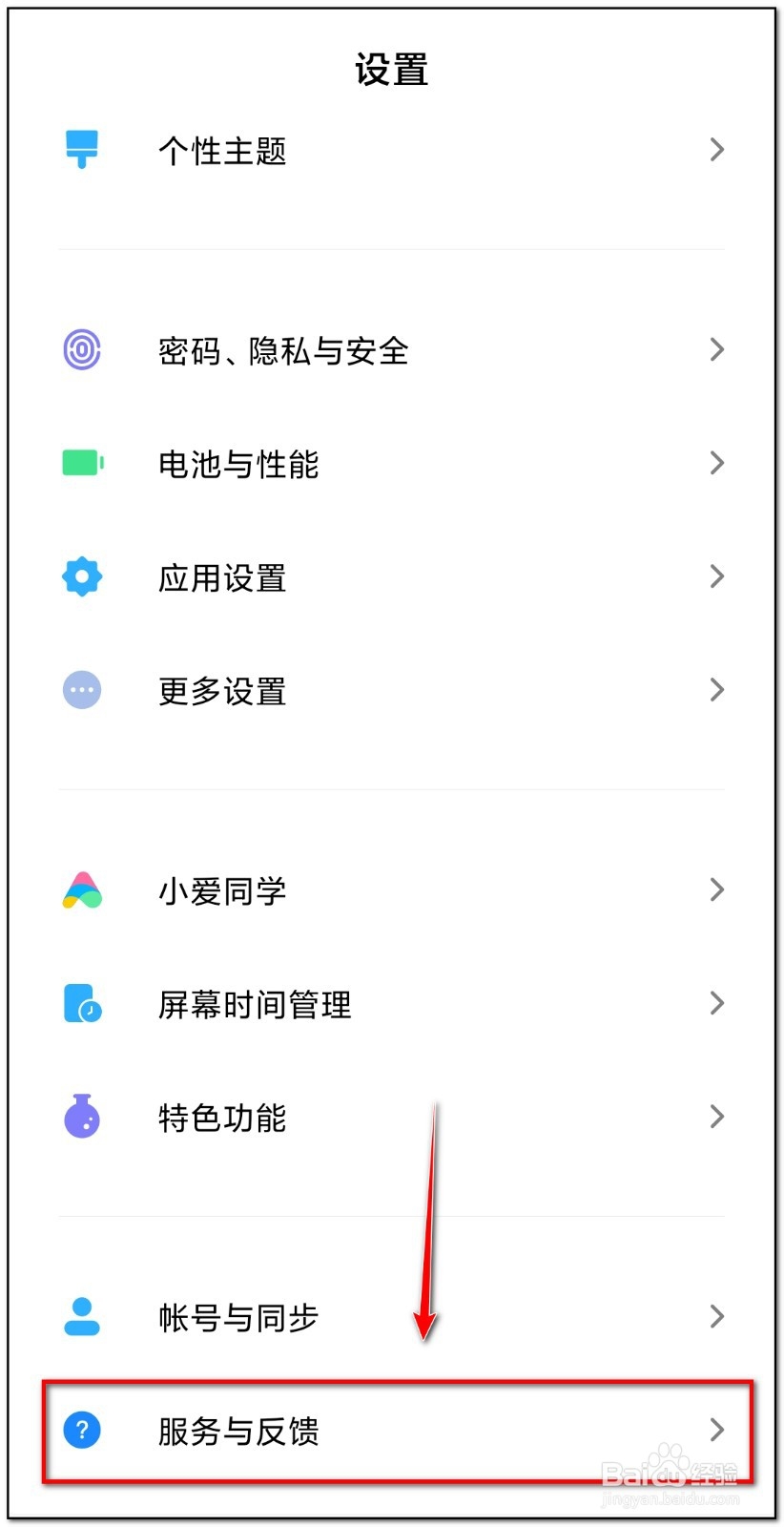Click the clock icon for 屏幕时间管理

click(x=82, y=1002)
